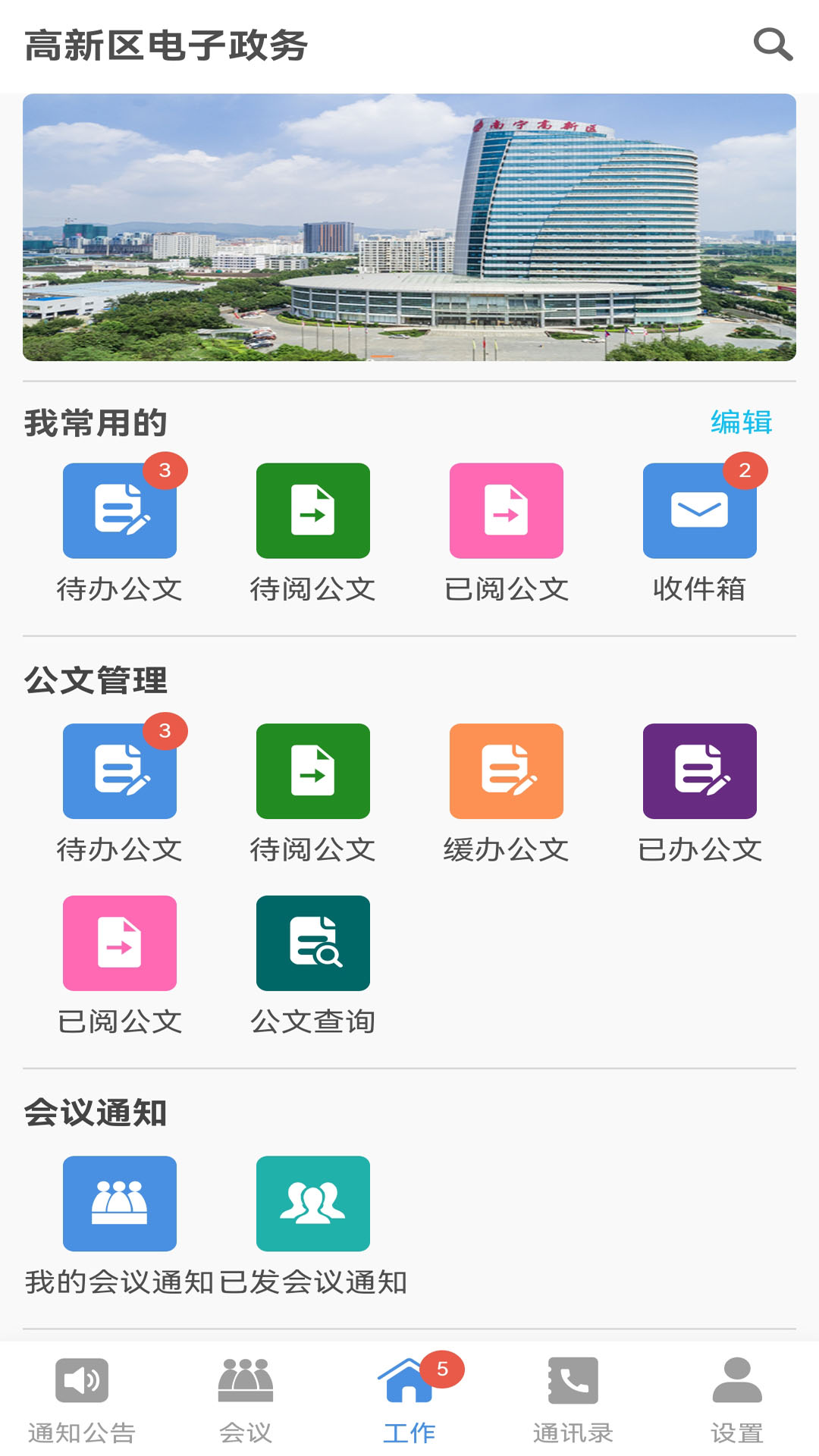Open the 收件箱 inbox
819x1456 pixels.
click(x=700, y=511)
